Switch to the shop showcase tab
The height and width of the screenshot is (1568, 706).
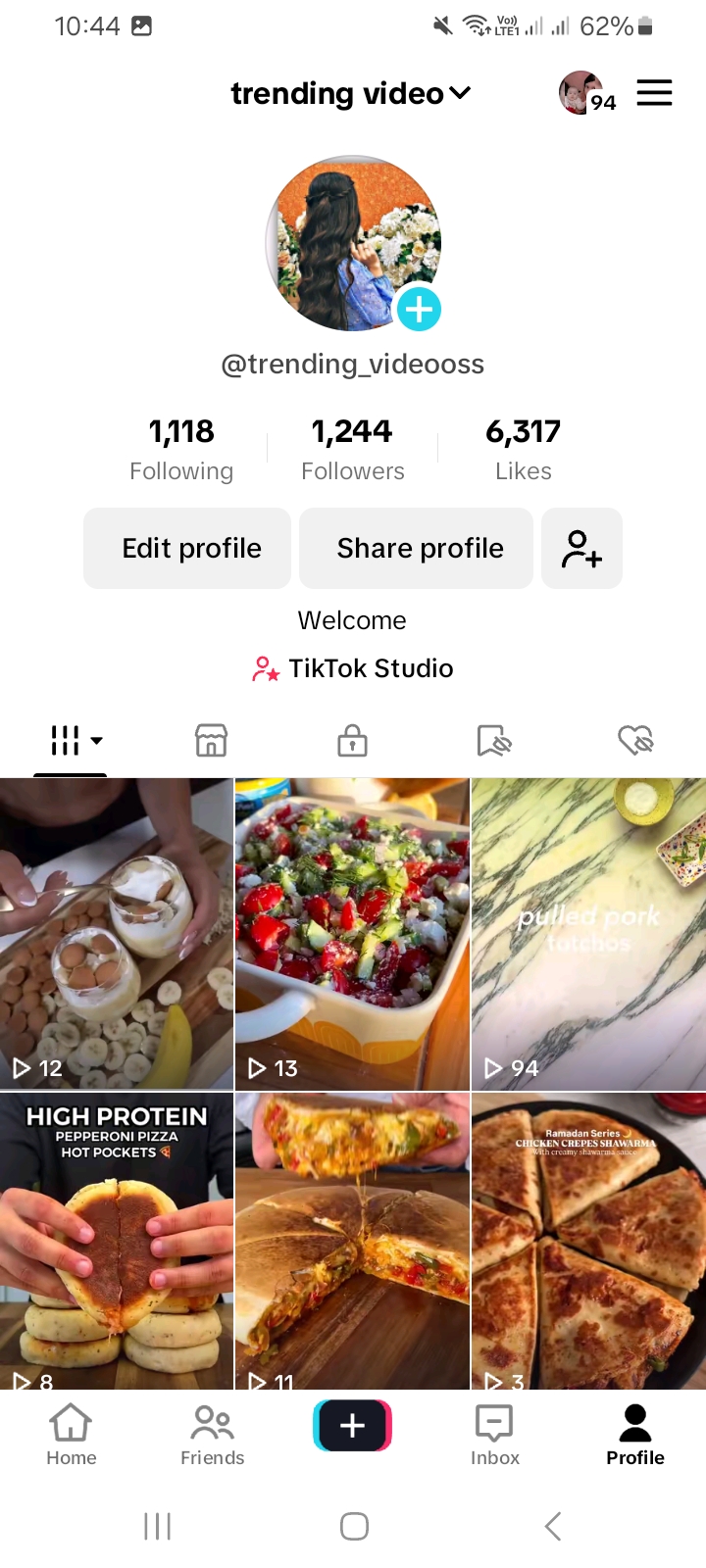coord(211,741)
